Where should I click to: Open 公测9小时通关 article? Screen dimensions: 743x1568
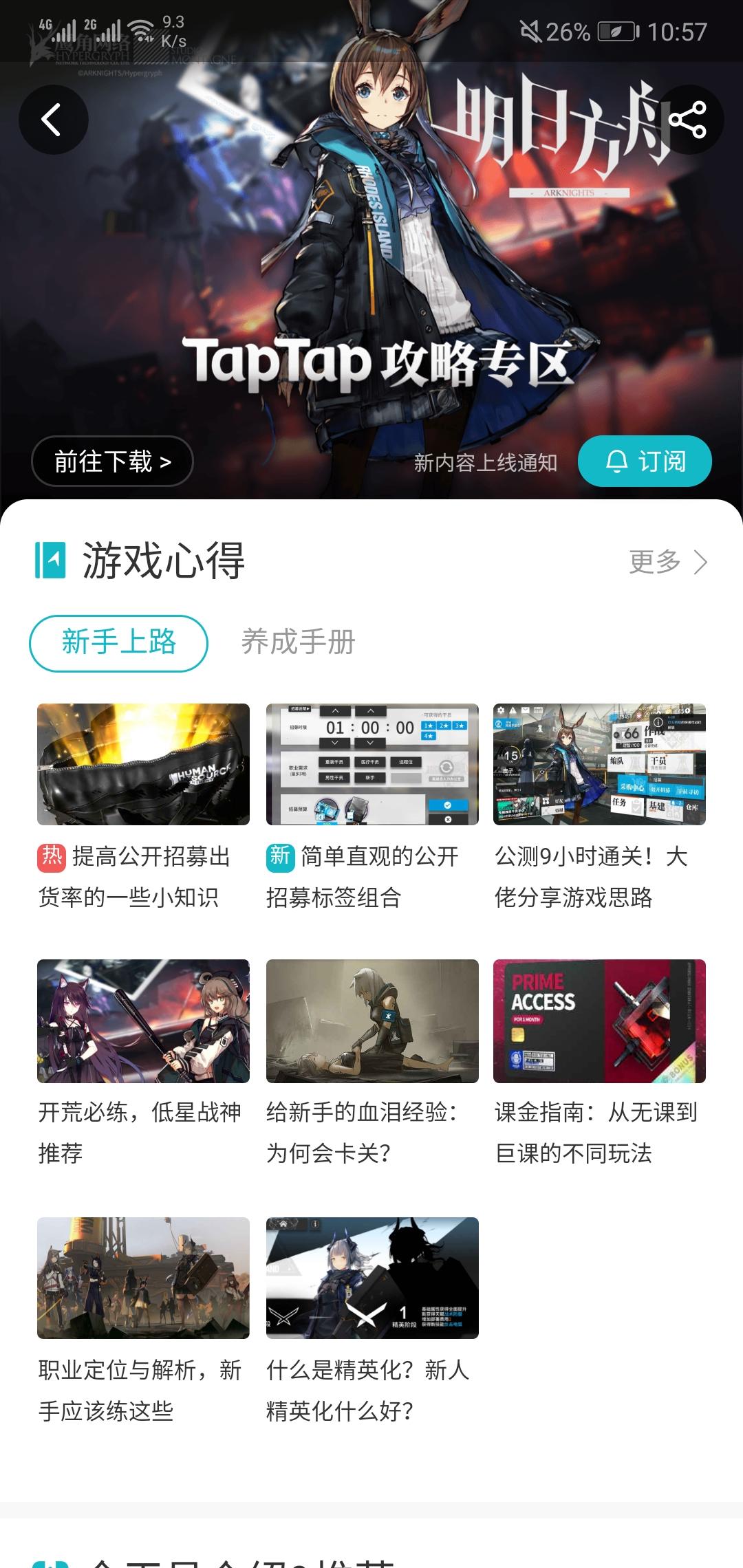[x=599, y=808]
